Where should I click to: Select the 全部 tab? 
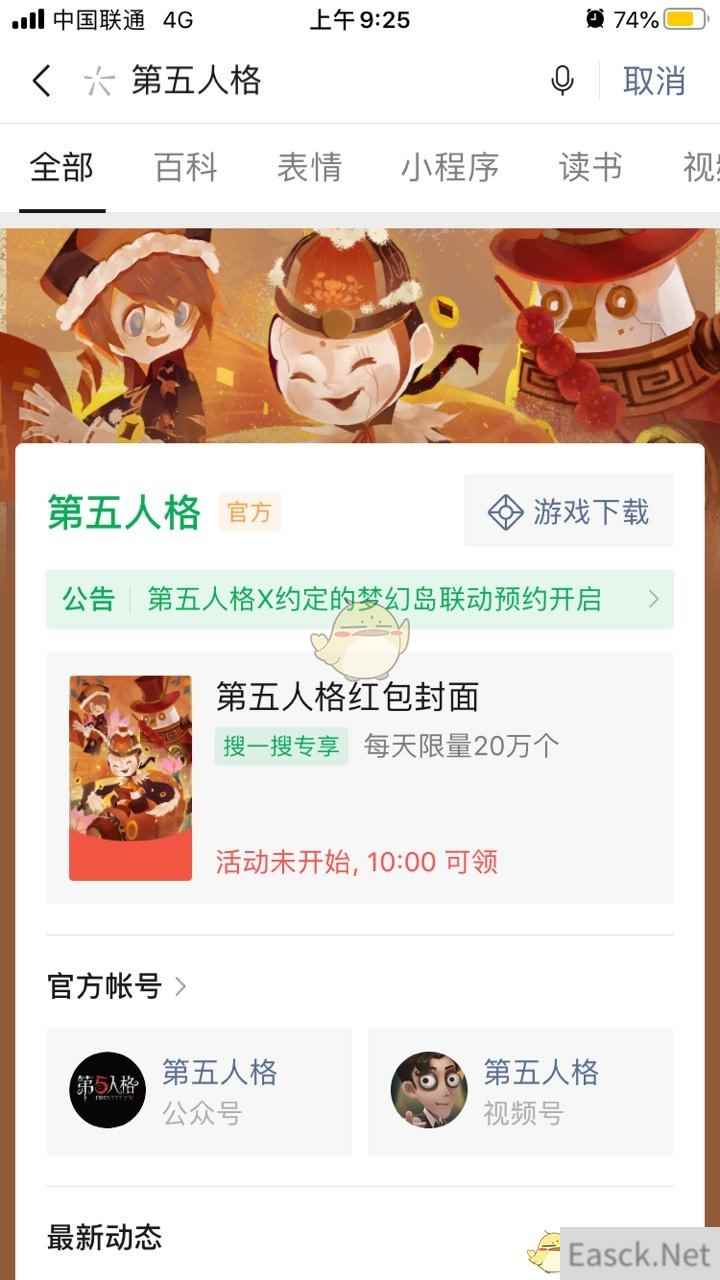[x=62, y=168]
